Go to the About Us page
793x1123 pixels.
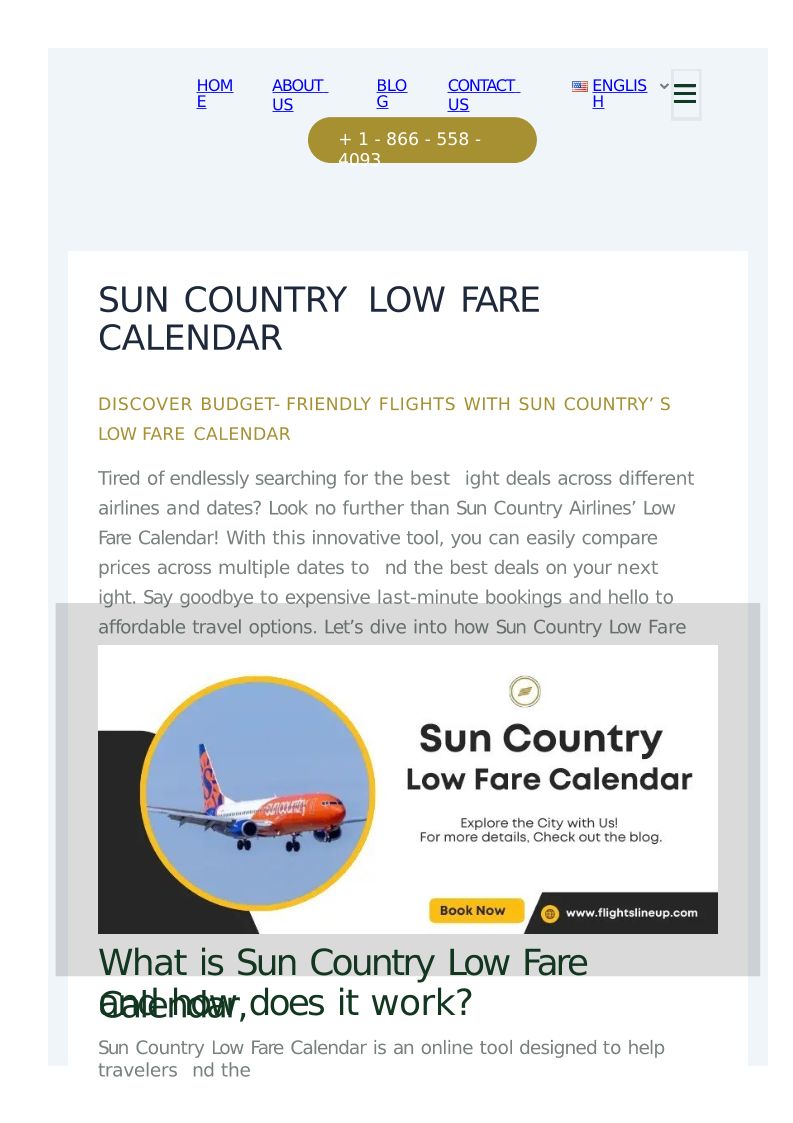[x=299, y=95]
